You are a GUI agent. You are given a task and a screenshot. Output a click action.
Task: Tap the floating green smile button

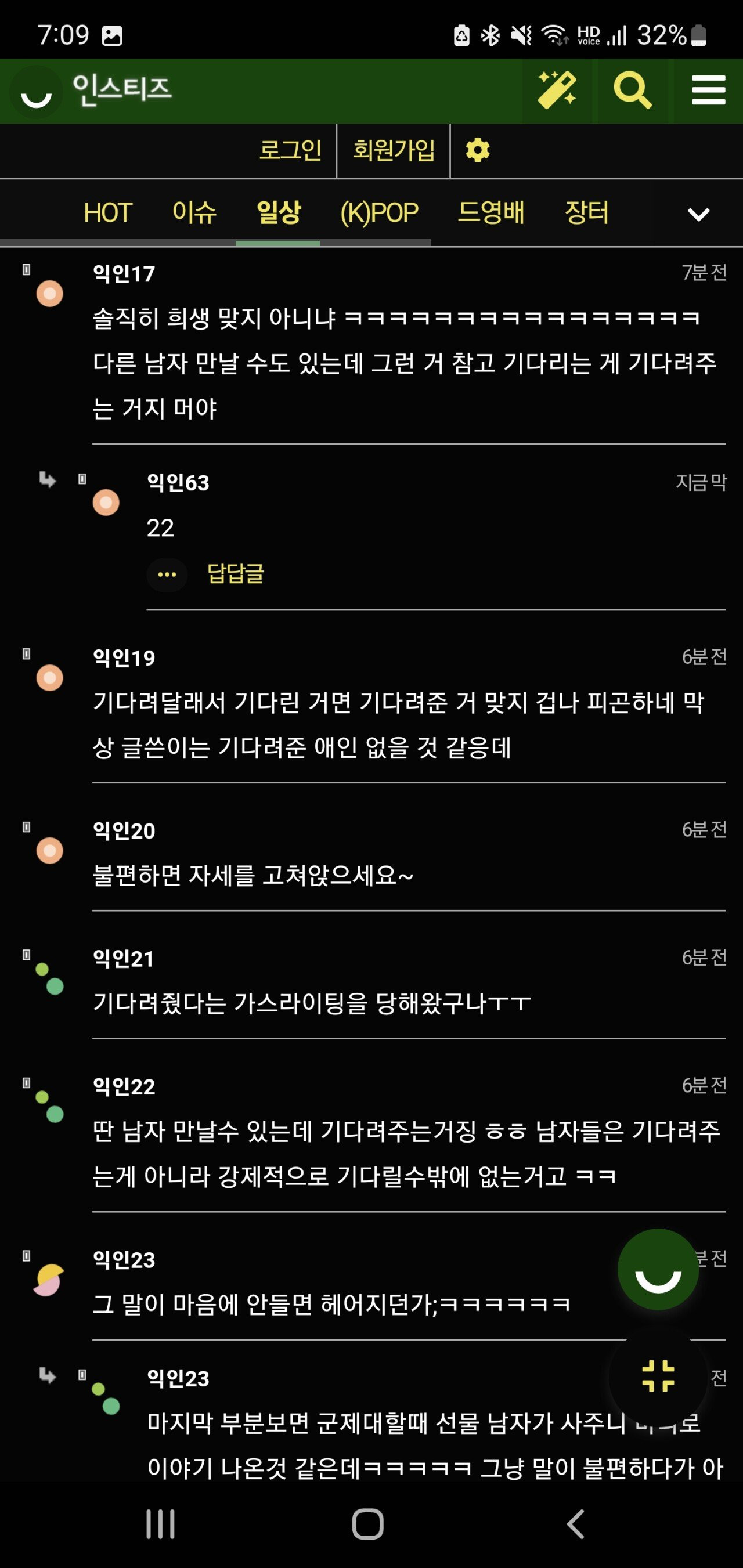[x=658, y=1270]
